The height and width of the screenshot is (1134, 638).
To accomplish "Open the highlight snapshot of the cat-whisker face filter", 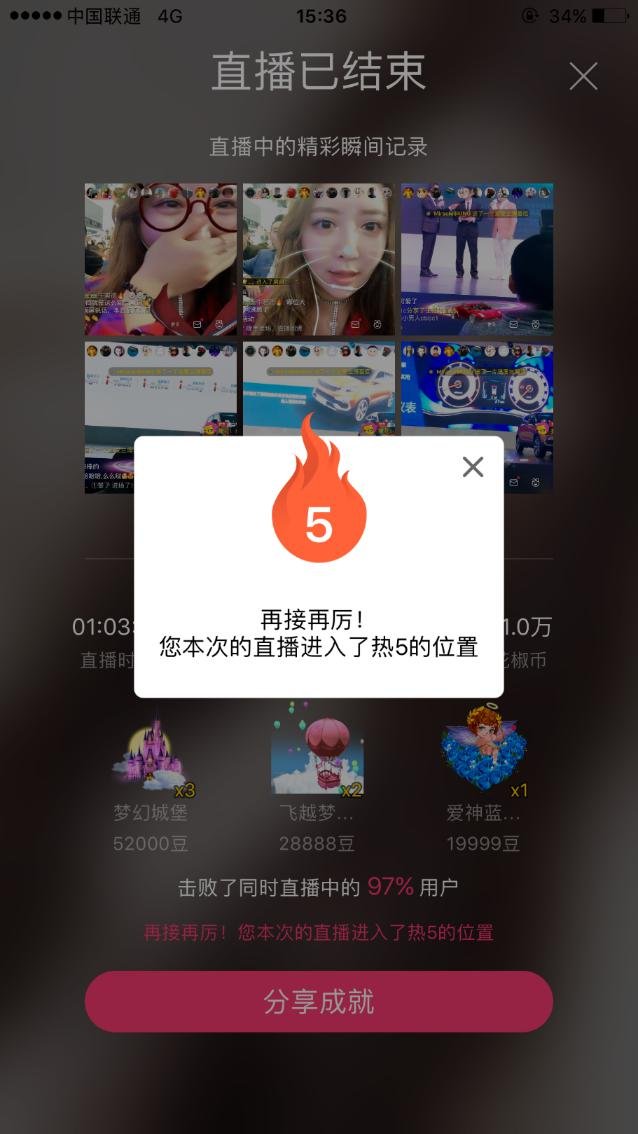I will pos(319,259).
